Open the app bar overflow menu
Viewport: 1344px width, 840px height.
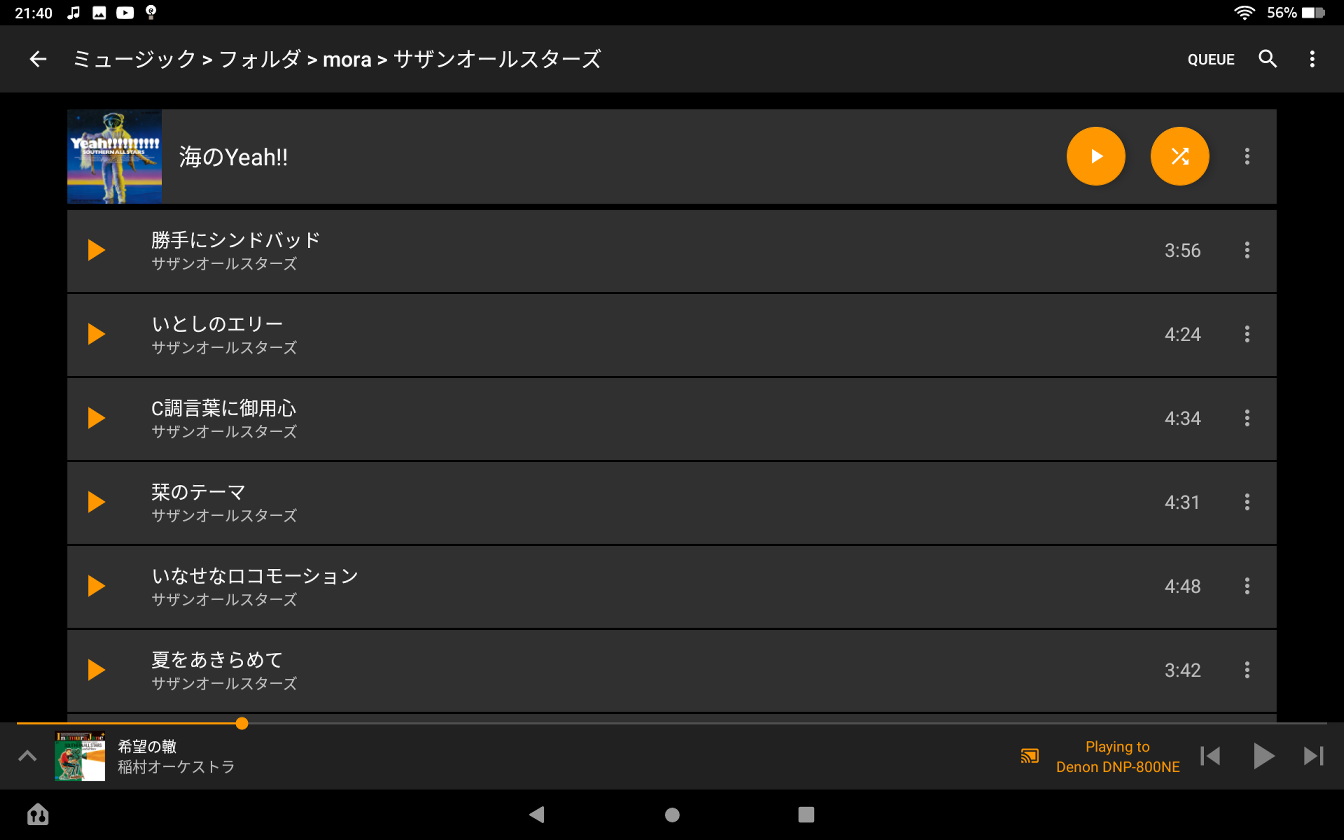click(1312, 59)
